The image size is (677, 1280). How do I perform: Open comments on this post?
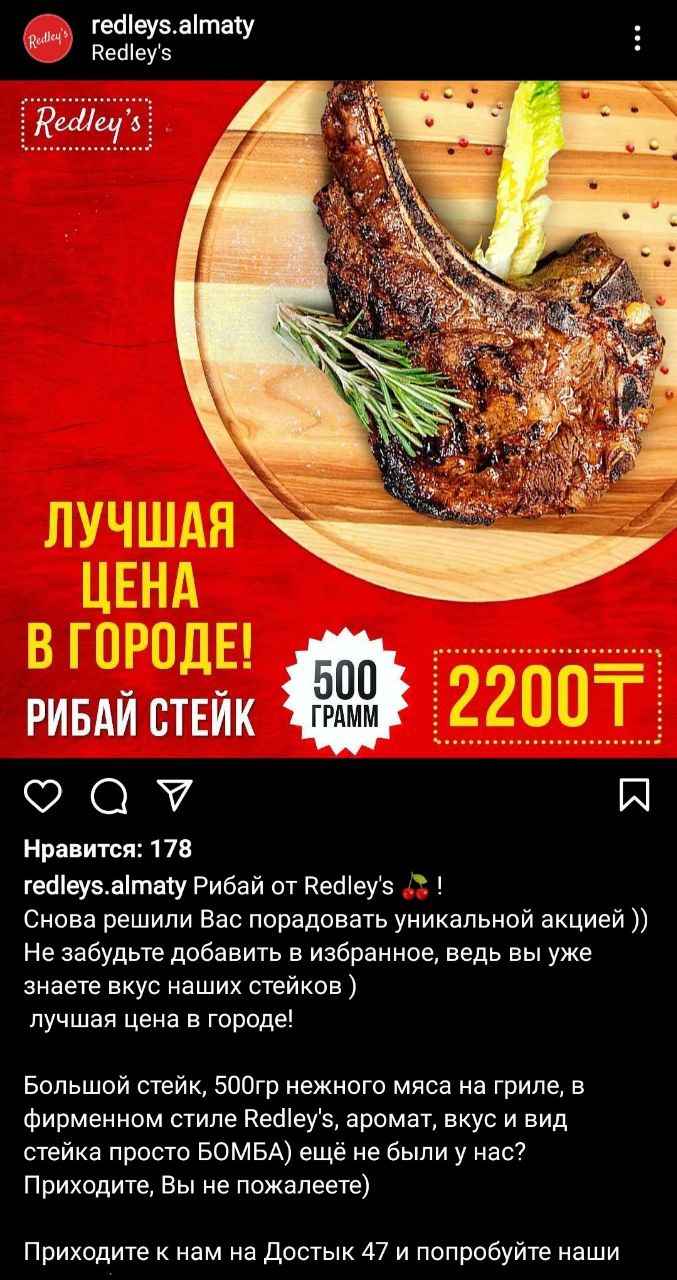coord(108,796)
